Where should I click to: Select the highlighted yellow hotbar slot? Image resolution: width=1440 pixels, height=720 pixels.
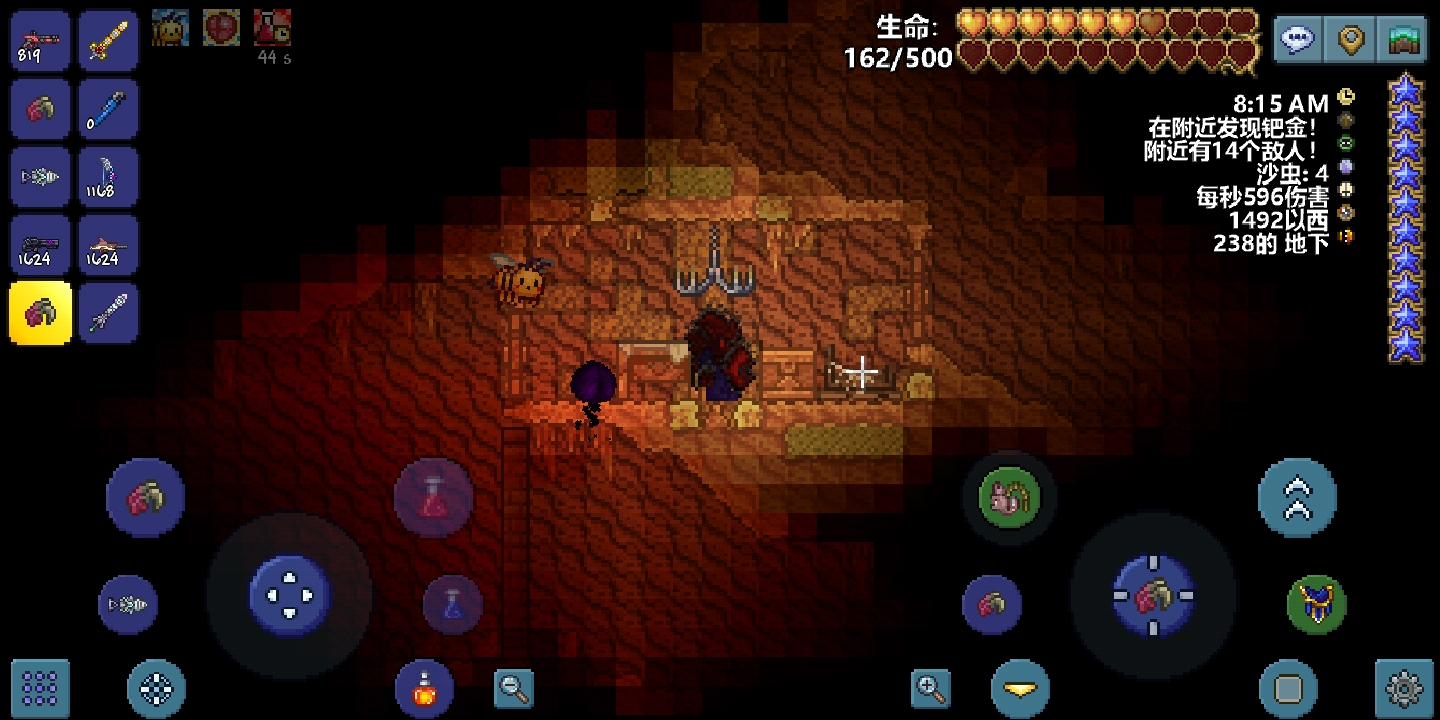[40, 313]
